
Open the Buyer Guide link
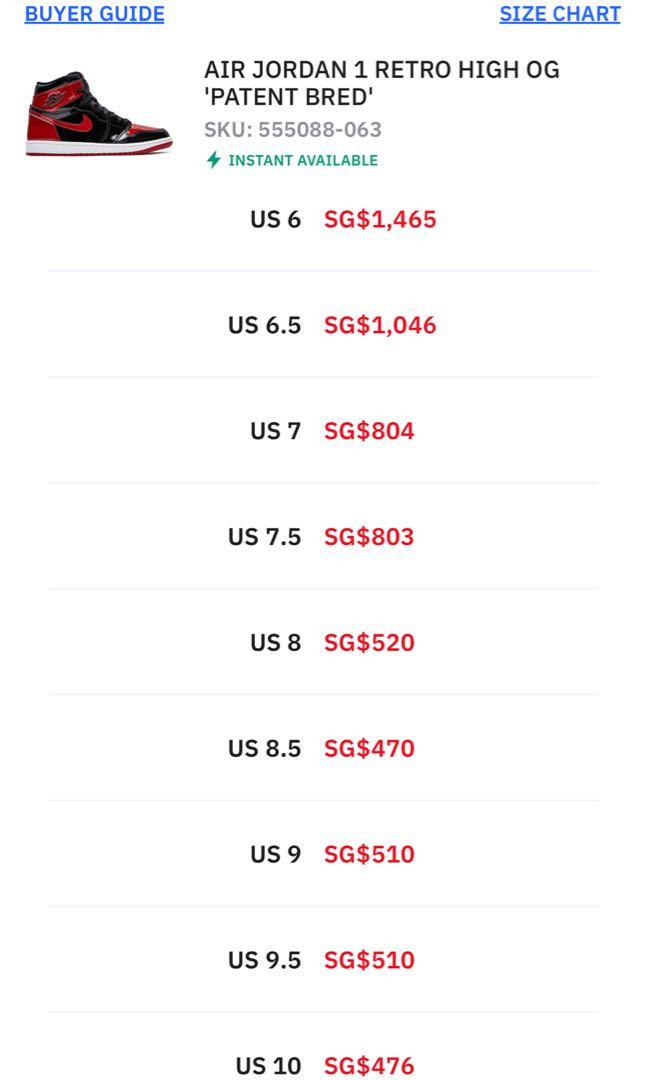pyautogui.click(x=94, y=14)
